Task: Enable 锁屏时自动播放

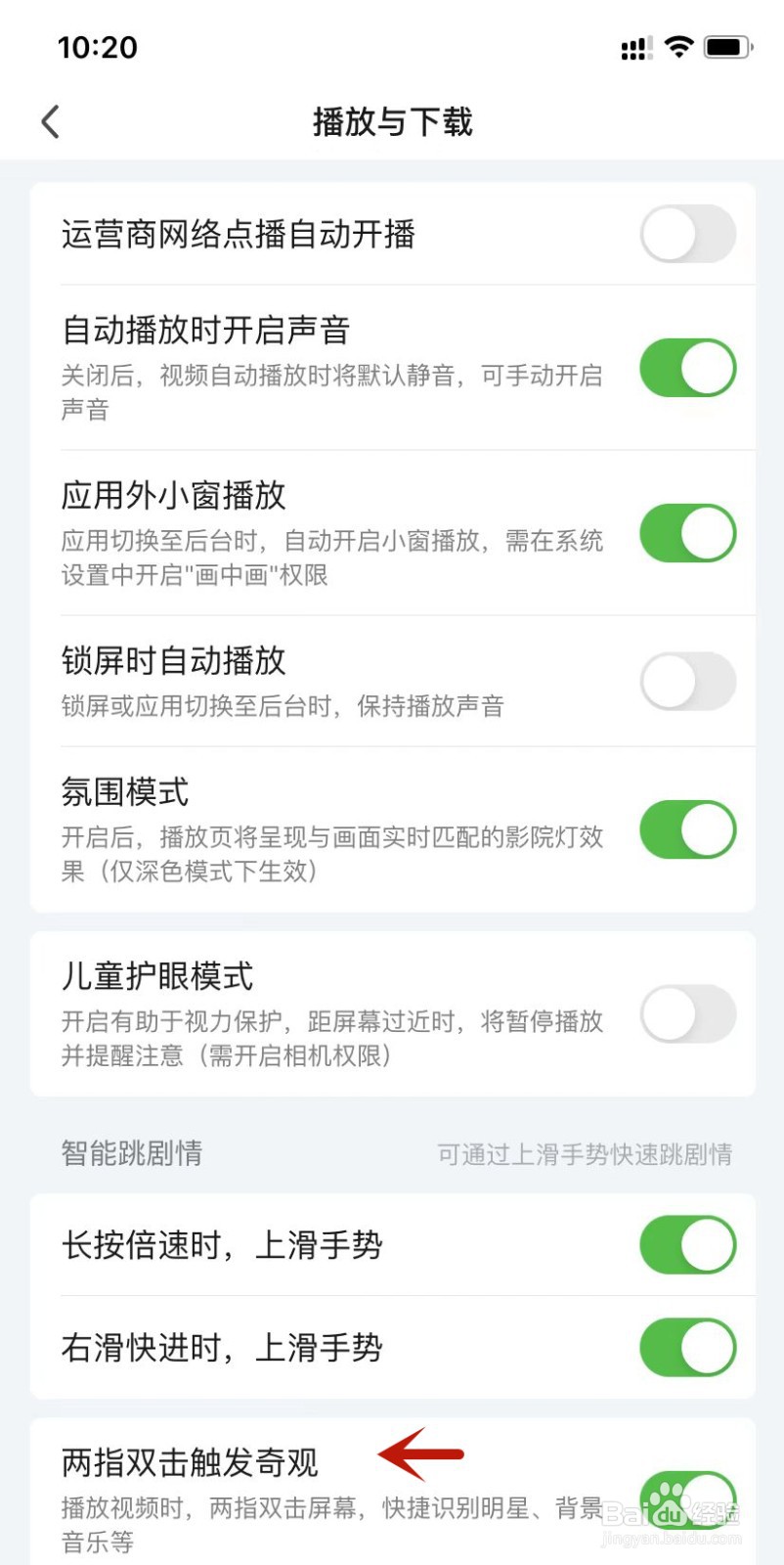Action: 688,682
